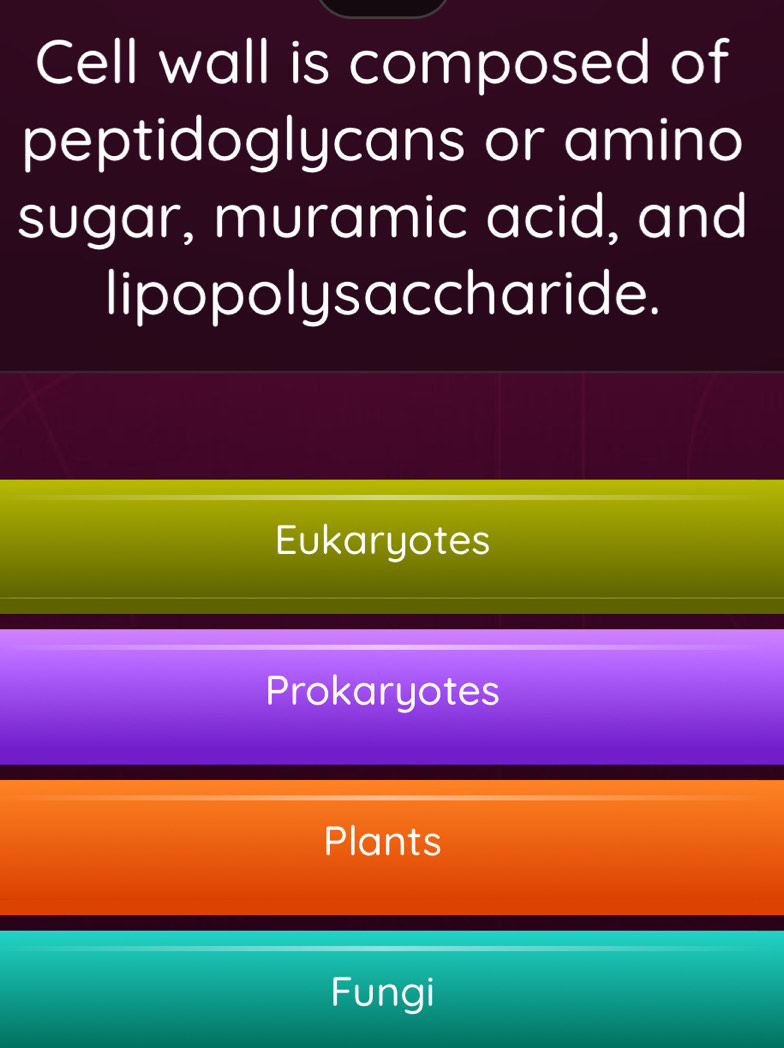The width and height of the screenshot is (784, 1048).
Task: Pick the answer mentioning Prokaryotes
Action: coord(382,692)
